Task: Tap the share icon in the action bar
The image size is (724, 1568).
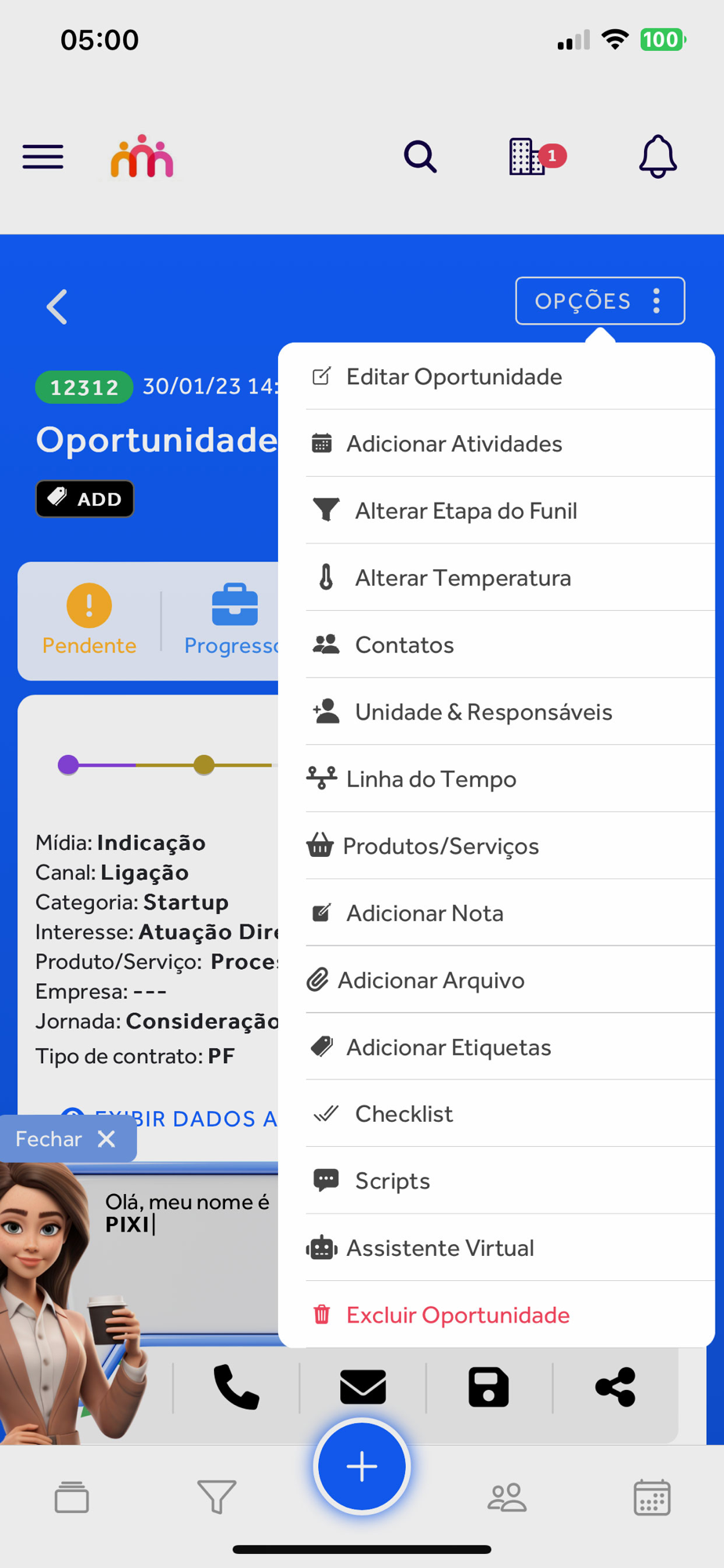Action: [615, 1387]
